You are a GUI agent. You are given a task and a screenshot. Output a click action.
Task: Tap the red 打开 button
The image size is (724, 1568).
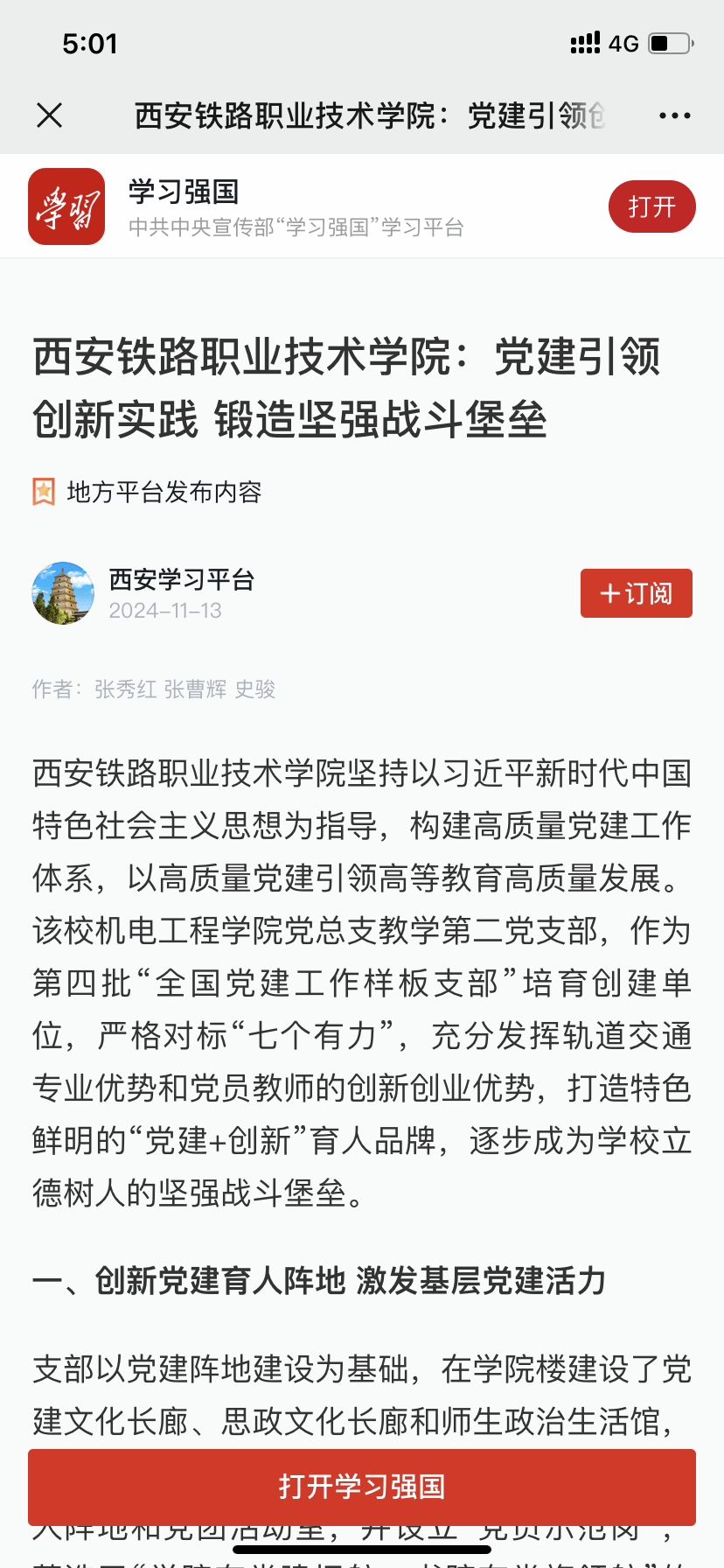tap(651, 206)
